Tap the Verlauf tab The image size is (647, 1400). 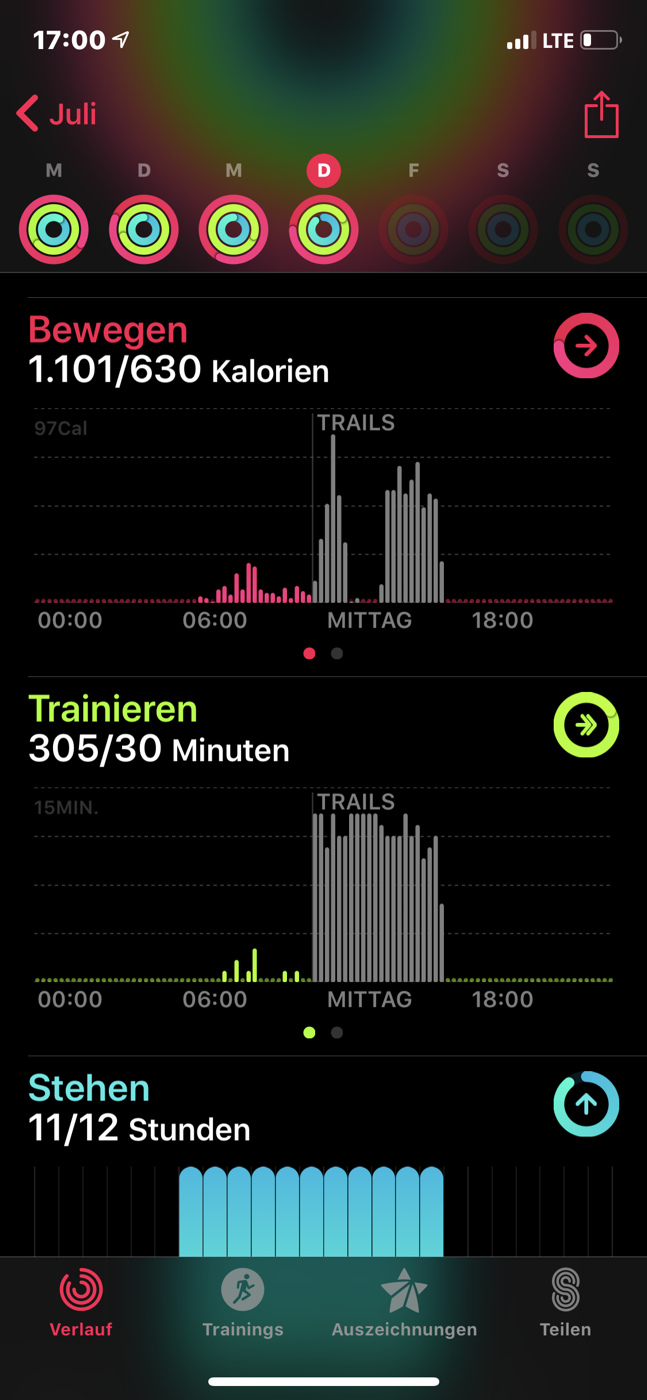(81, 1303)
